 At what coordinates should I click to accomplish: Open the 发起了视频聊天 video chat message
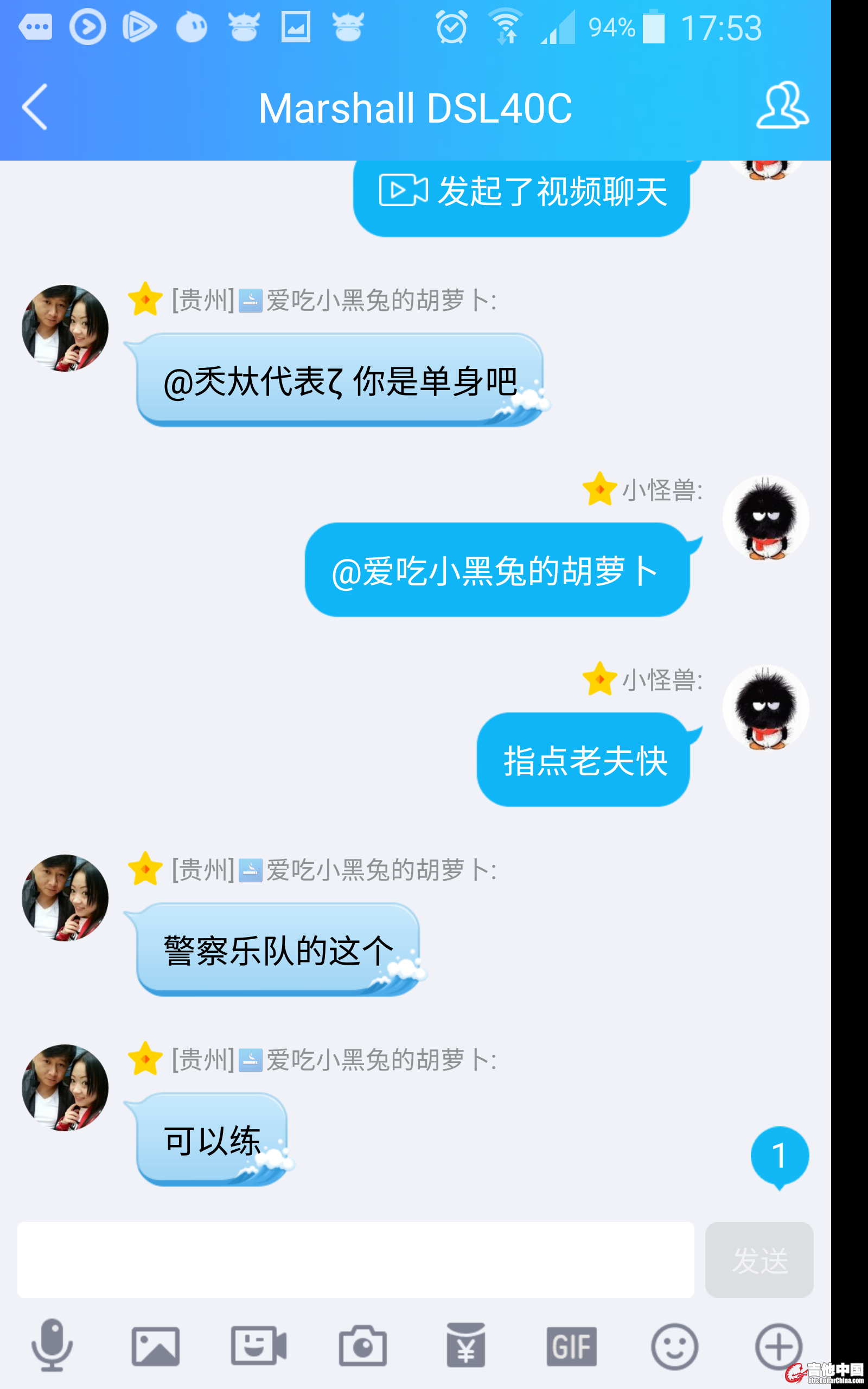pyautogui.click(x=521, y=193)
